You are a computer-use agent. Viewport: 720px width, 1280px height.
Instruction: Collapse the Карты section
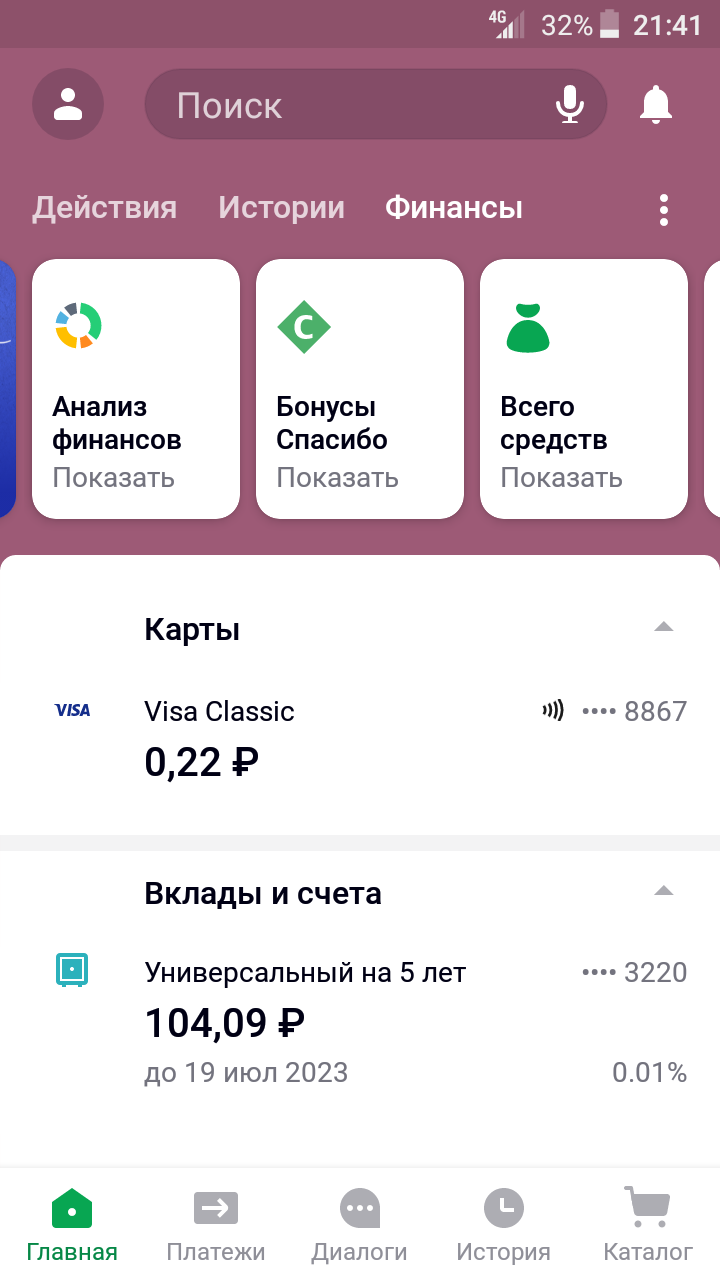click(x=663, y=627)
